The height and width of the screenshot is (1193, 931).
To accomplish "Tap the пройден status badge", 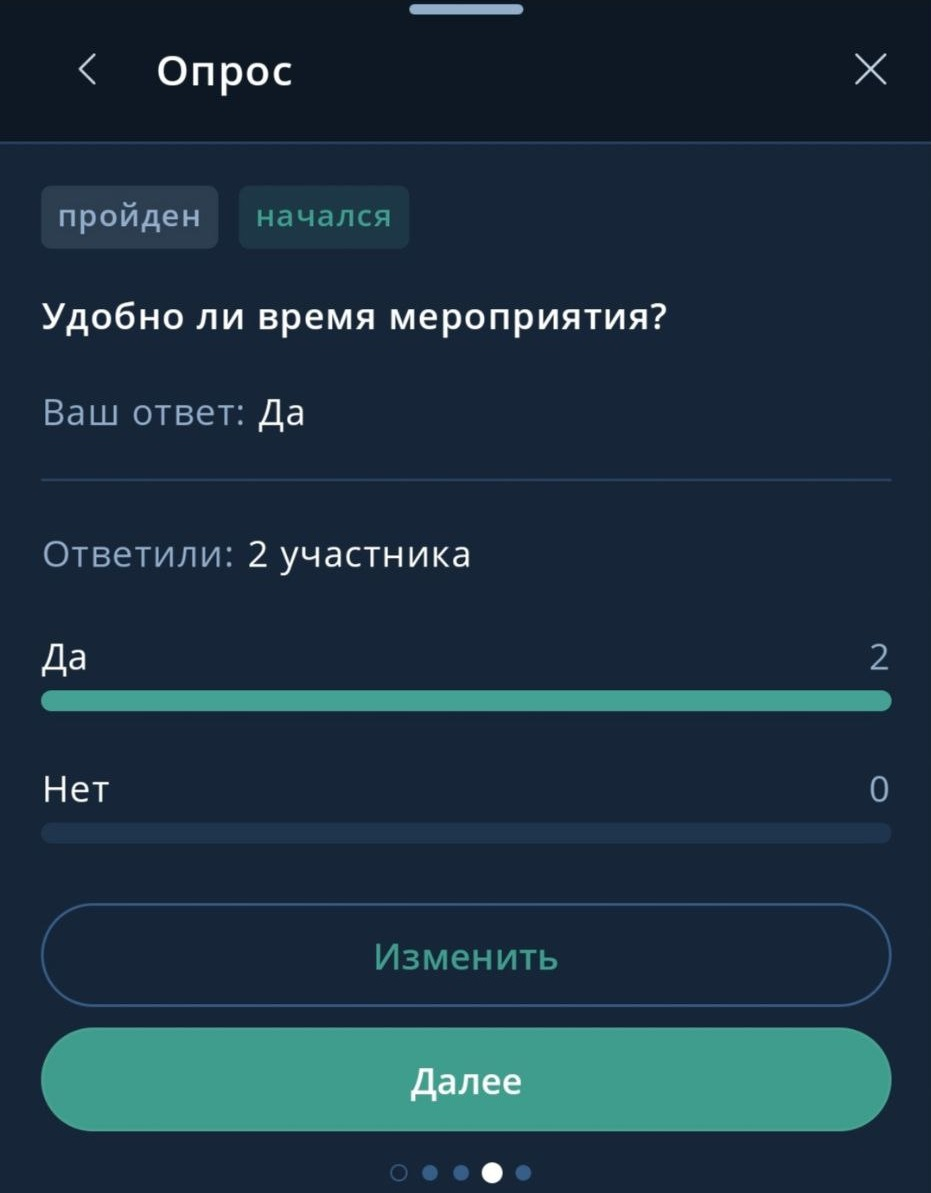I will [129, 216].
